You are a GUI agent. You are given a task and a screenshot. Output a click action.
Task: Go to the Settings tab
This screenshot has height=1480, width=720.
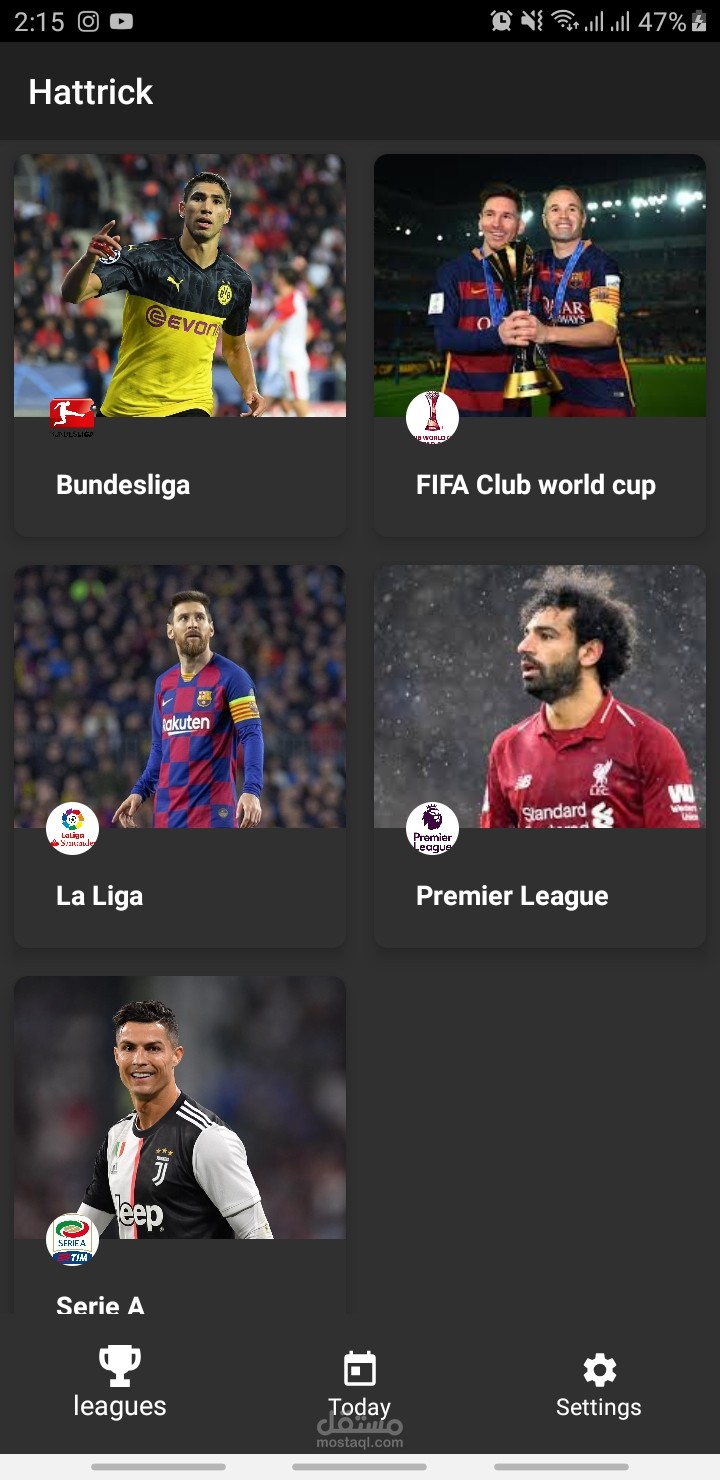tap(599, 1384)
